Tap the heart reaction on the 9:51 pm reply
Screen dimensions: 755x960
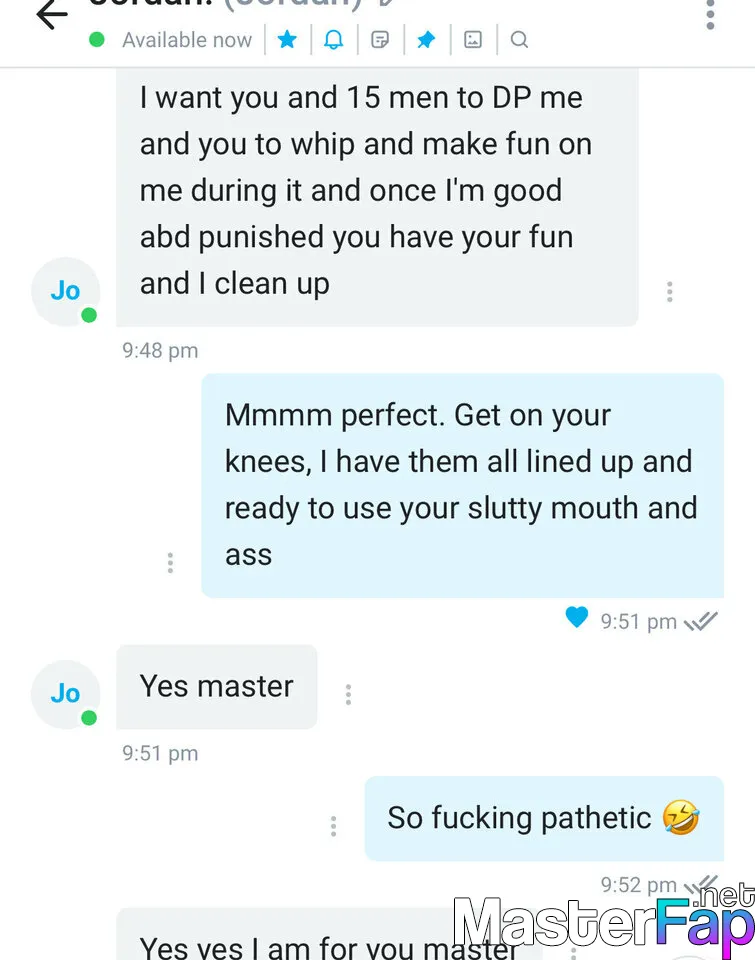[577, 618]
